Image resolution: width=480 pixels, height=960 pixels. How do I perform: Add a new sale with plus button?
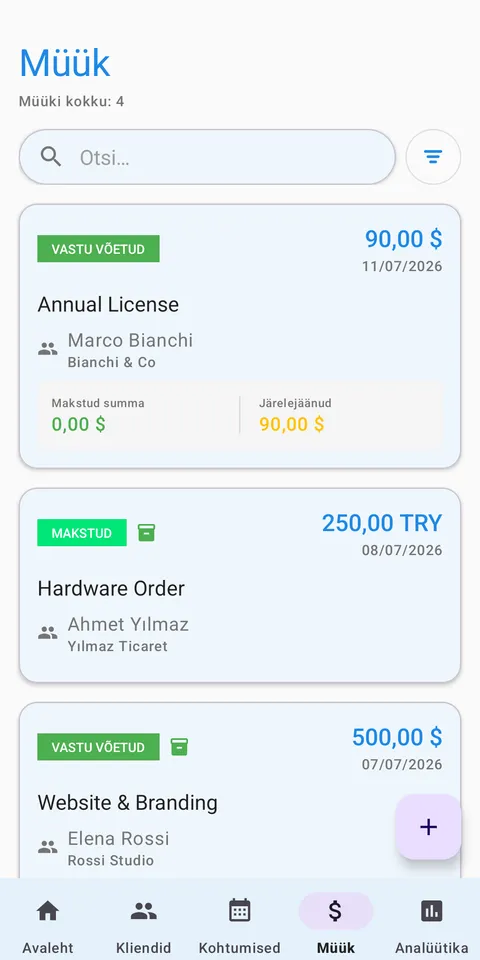(x=428, y=827)
